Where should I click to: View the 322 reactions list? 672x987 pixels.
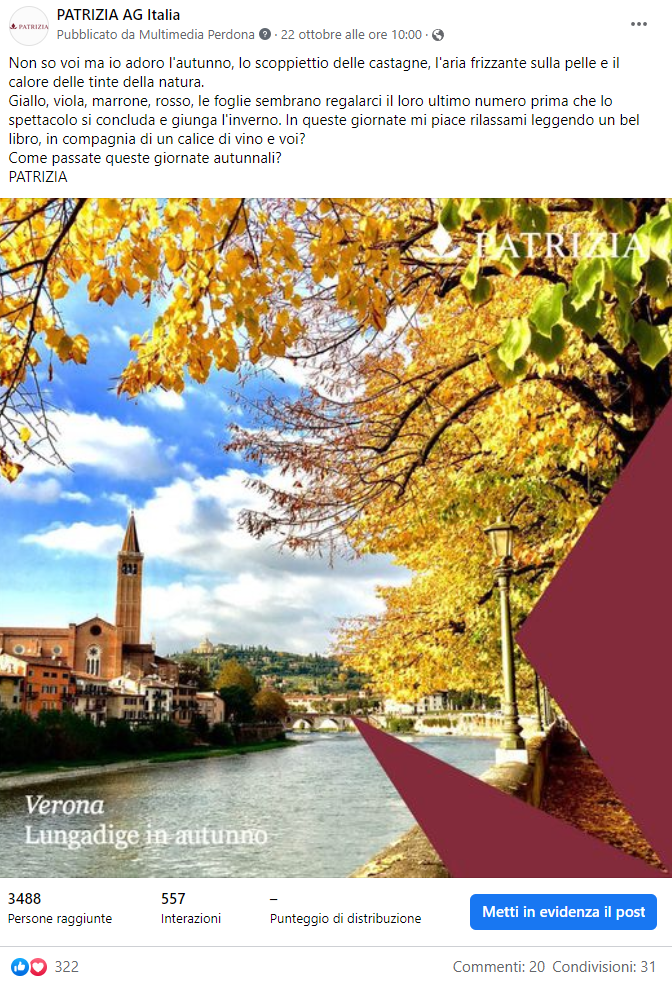pos(66,967)
